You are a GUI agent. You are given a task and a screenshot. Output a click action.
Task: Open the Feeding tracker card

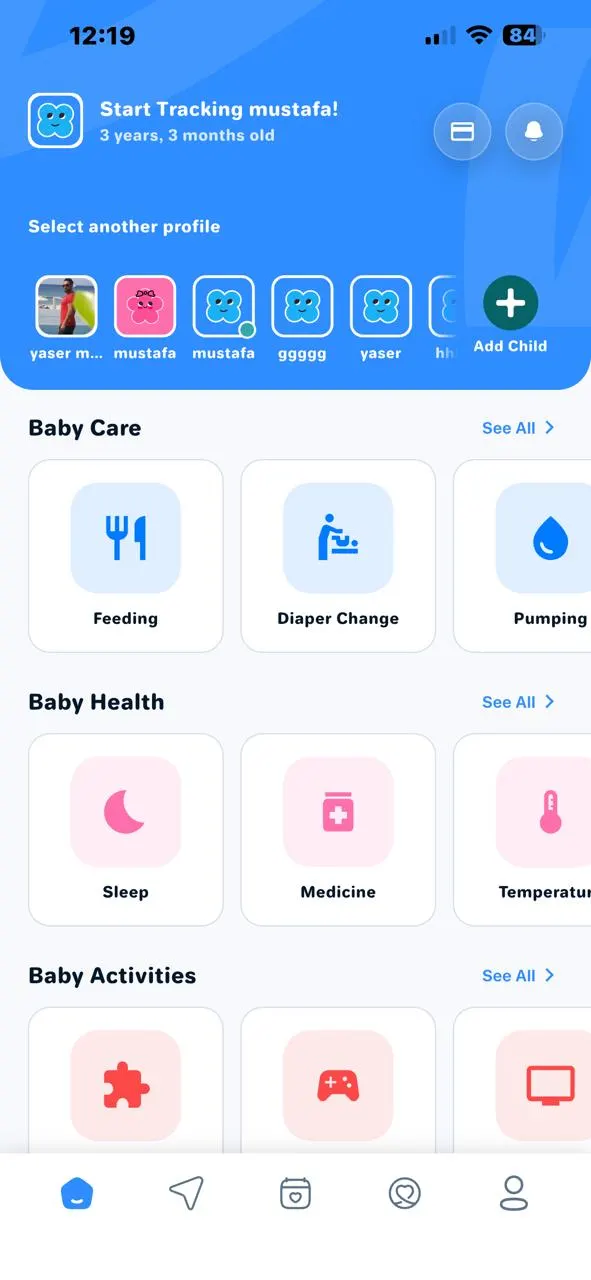125,556
